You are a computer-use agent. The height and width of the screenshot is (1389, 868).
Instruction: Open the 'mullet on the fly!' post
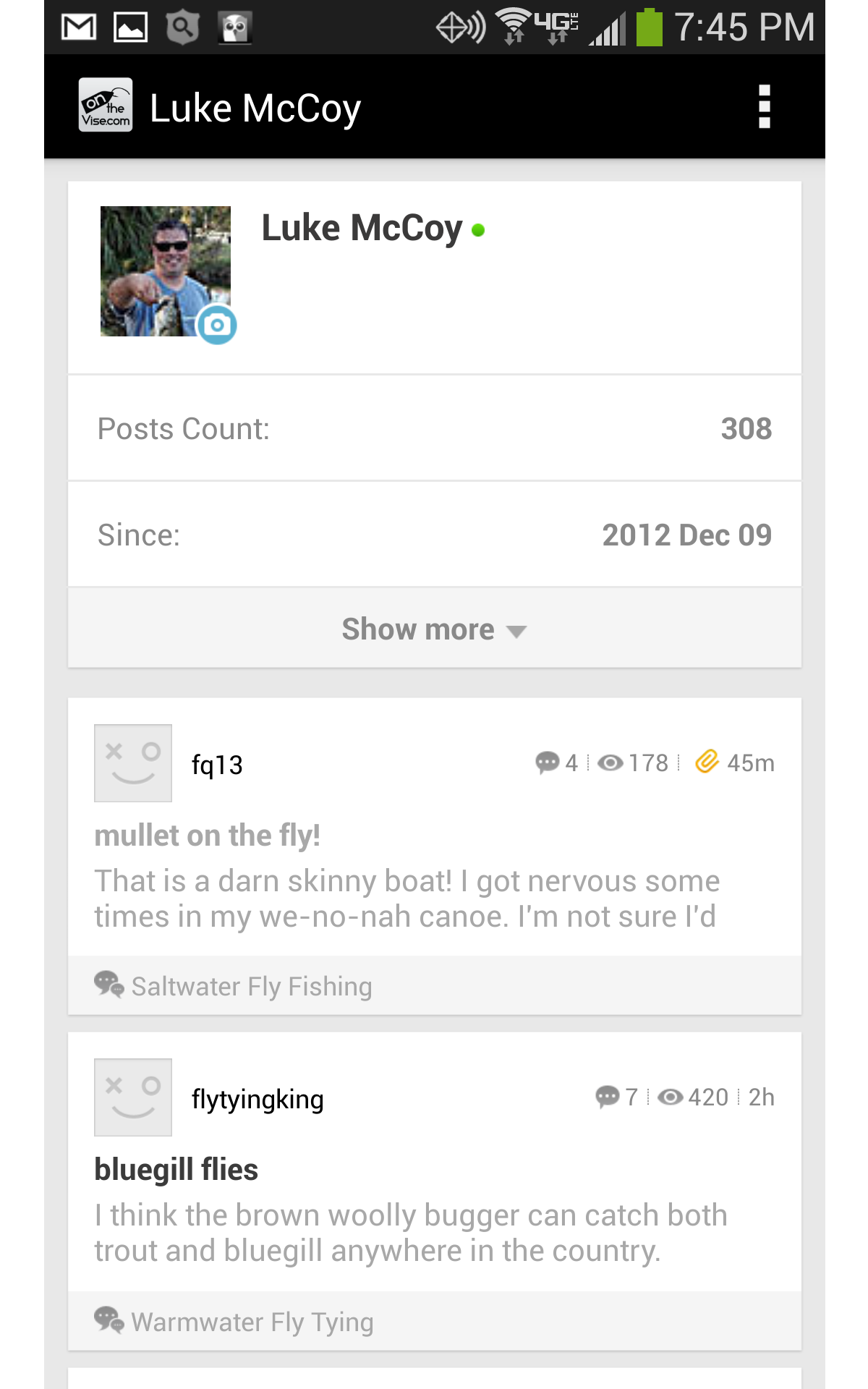(208, 836)
